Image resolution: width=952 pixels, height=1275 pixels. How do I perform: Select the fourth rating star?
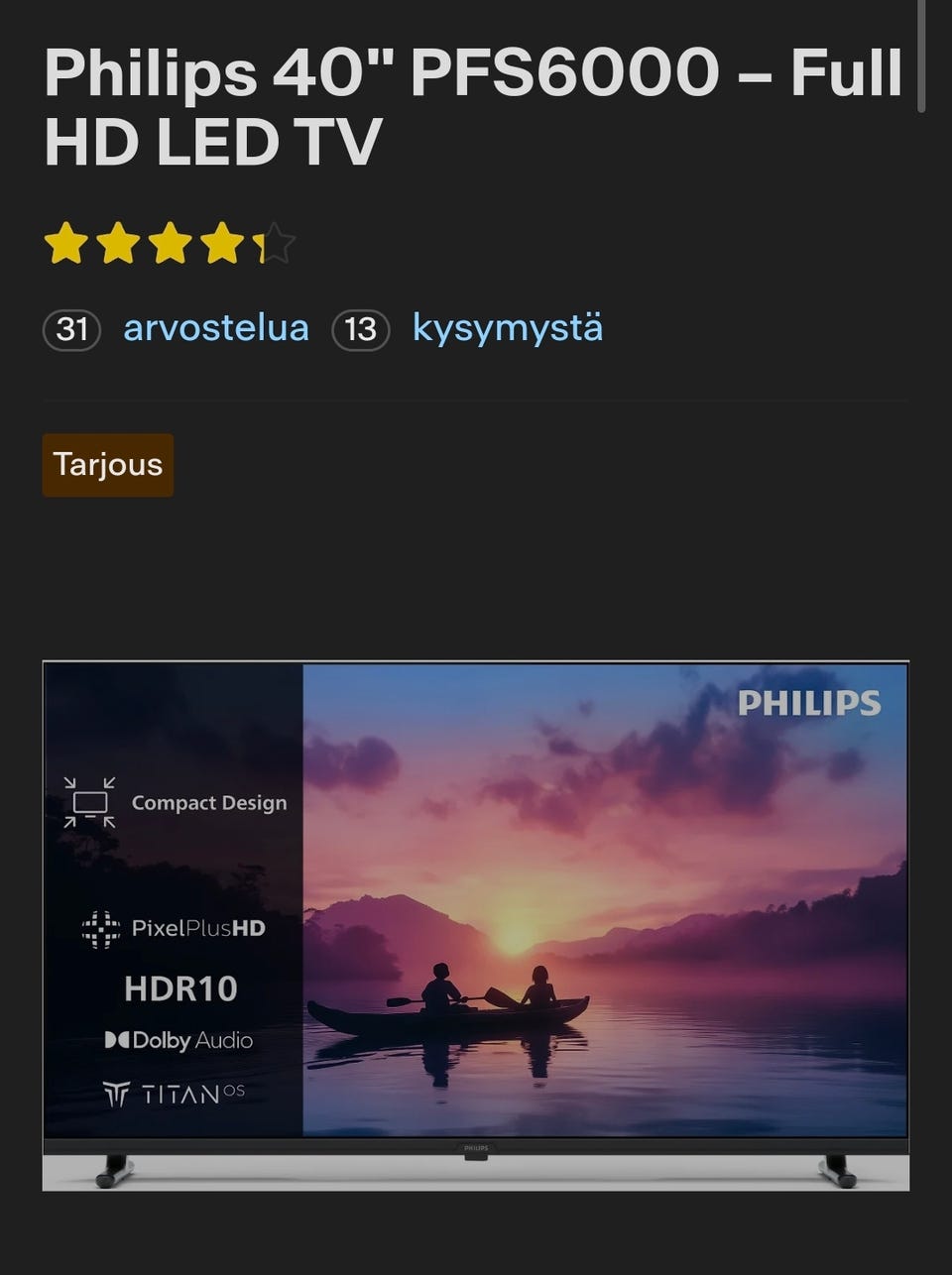[221, 243]
